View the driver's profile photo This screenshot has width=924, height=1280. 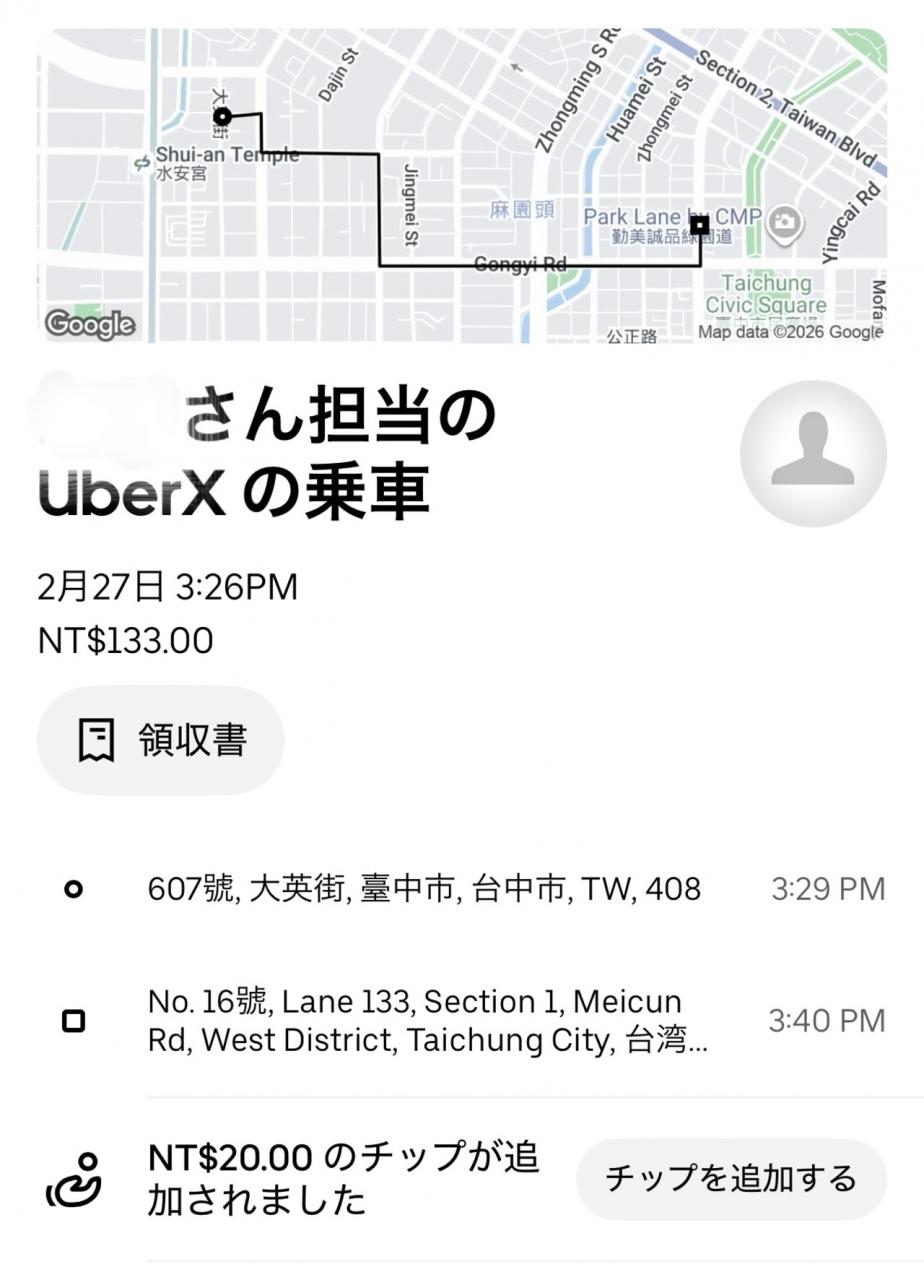tap(812, 453)
